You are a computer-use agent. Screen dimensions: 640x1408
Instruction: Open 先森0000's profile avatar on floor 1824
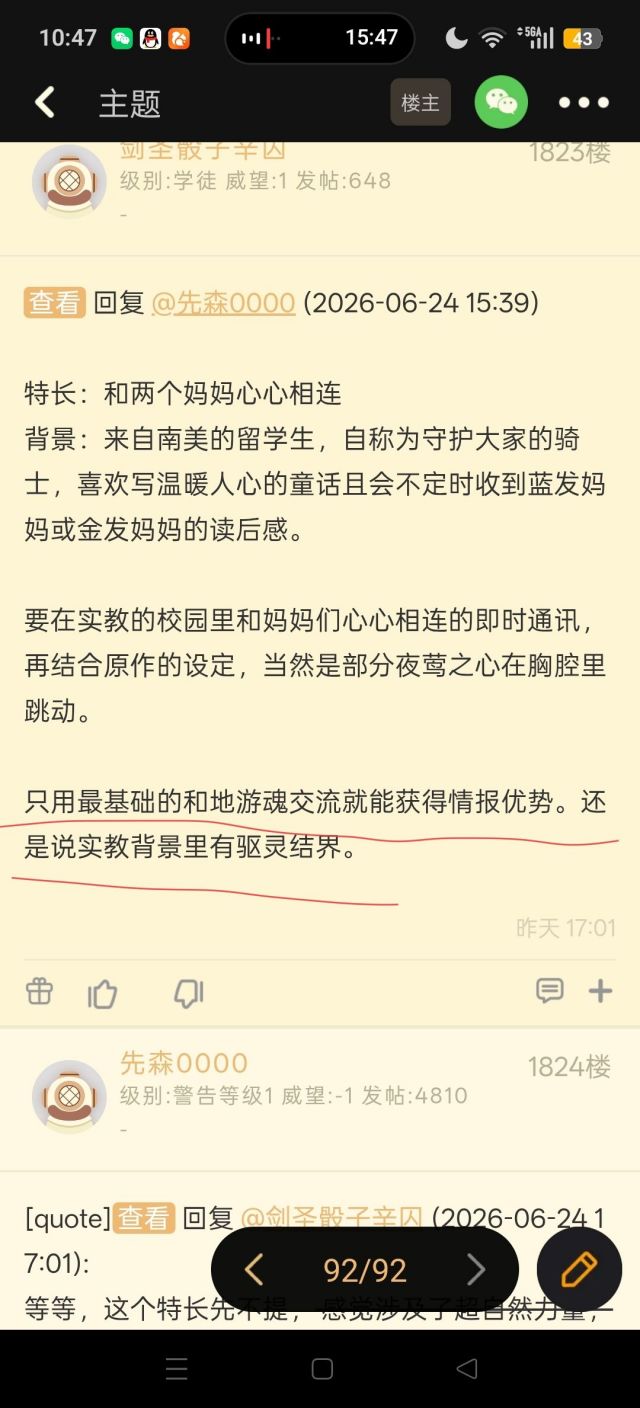click(69, 1096)
